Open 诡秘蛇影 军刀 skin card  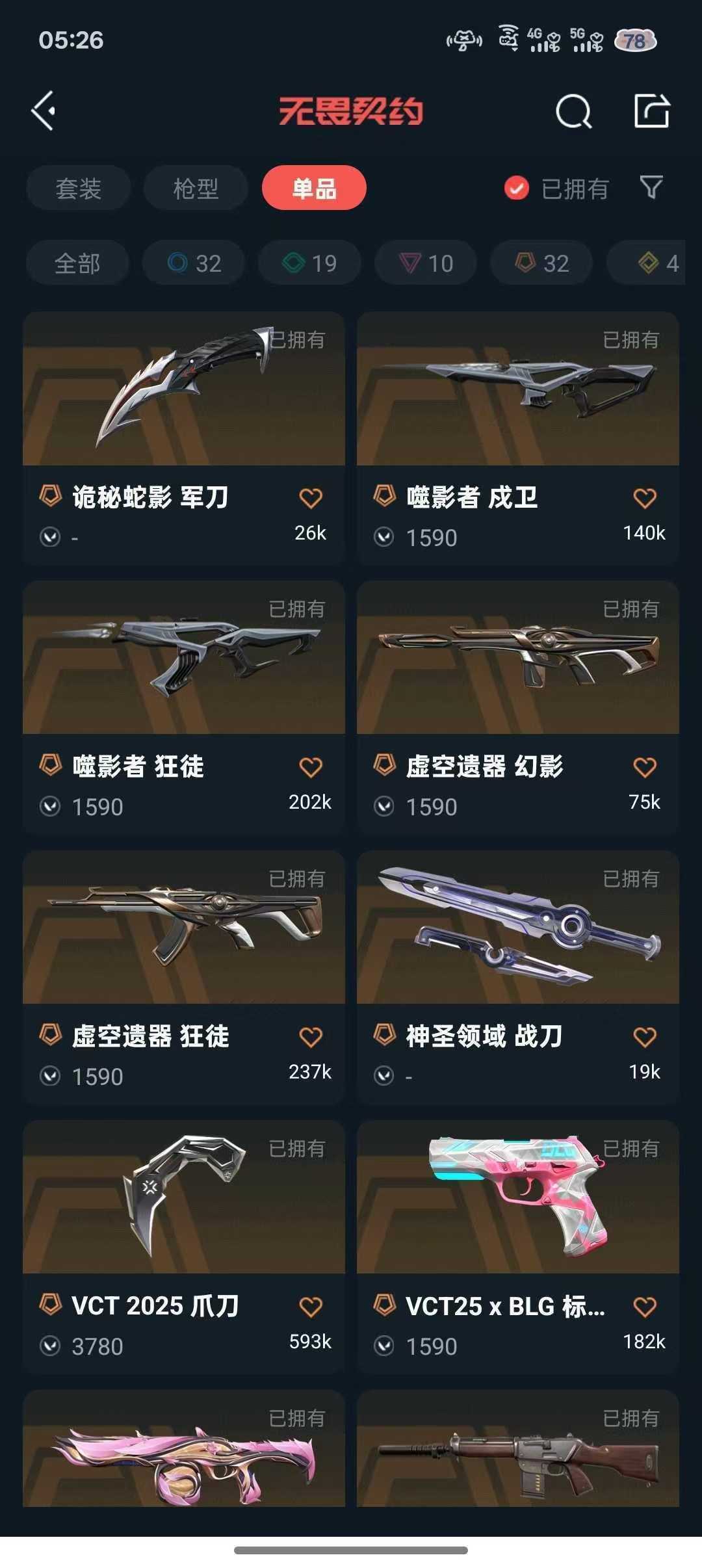(183, 416)
